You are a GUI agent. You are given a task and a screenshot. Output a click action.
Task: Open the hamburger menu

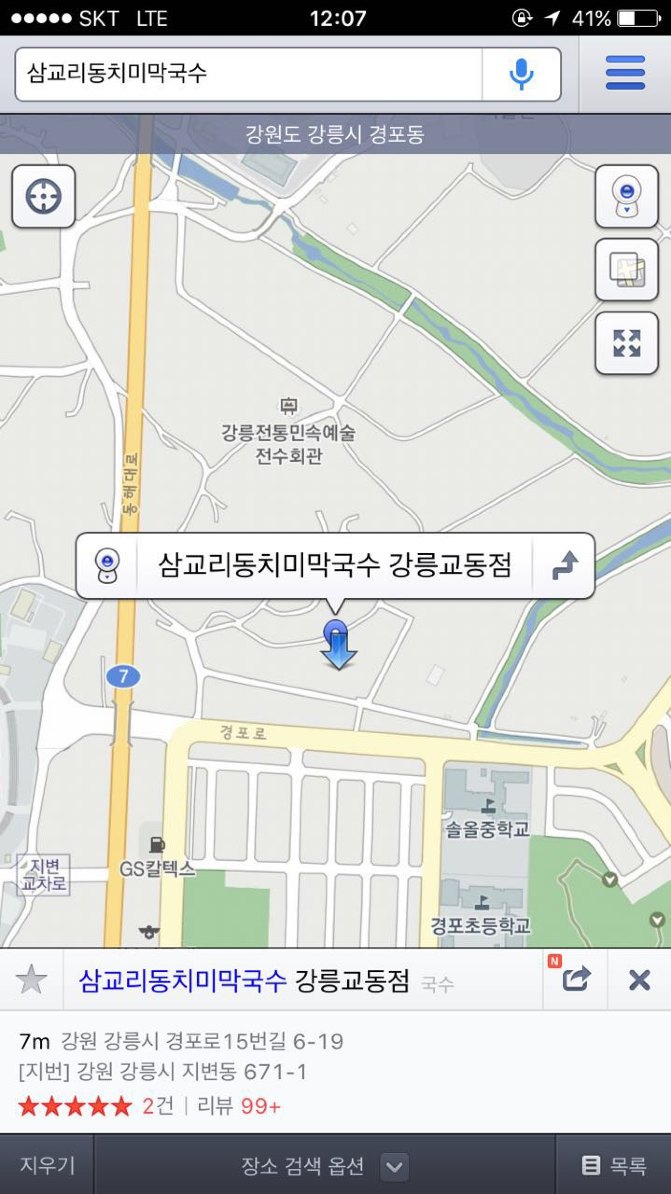(x=625, y=74)
